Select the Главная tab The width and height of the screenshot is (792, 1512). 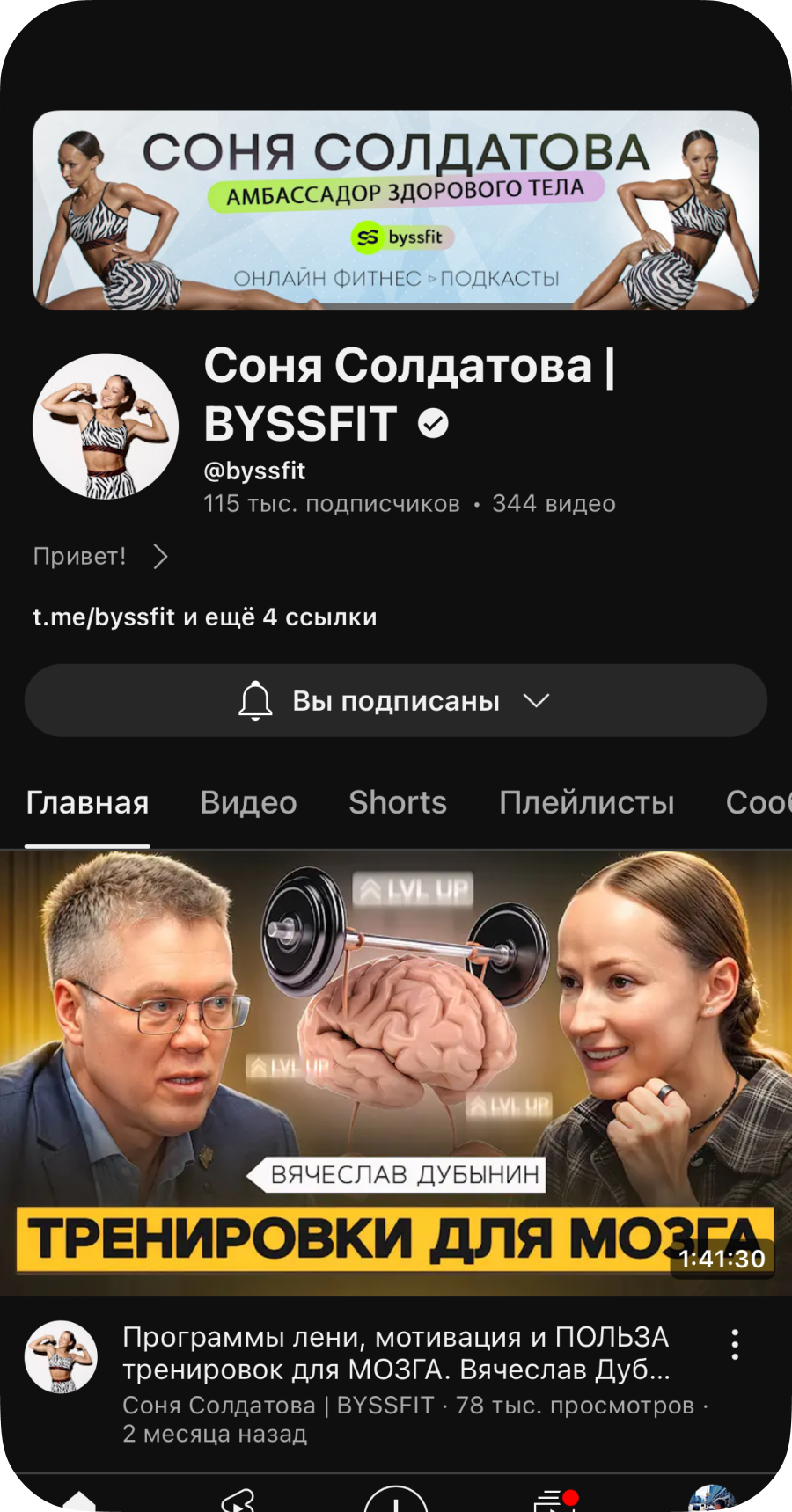[x=87, y=802]
